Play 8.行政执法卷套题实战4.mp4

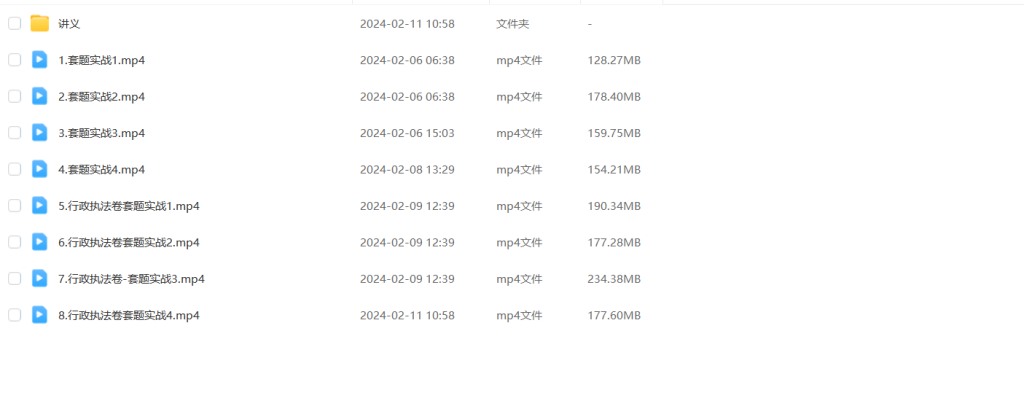[x=128, y=315]
